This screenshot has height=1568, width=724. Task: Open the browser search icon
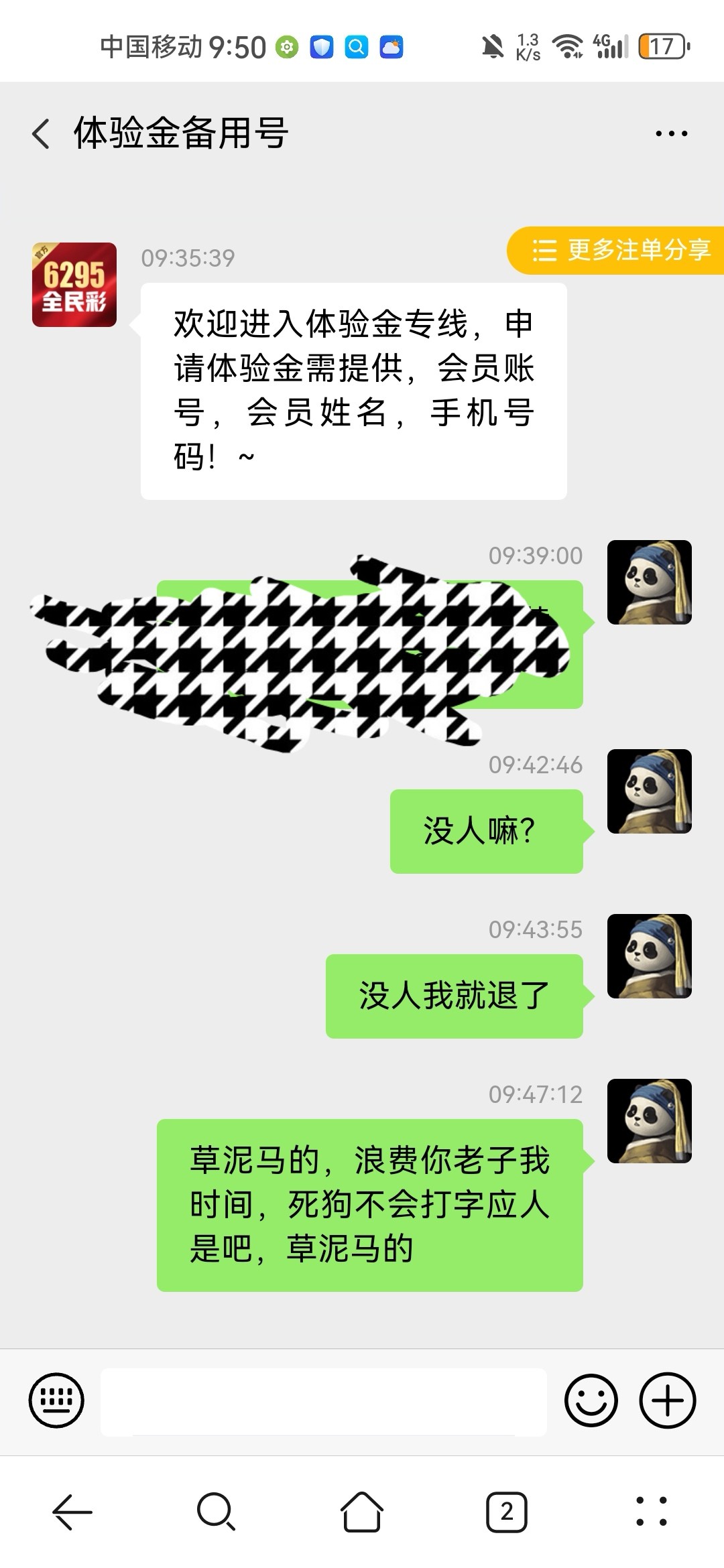pos(216,1512)
